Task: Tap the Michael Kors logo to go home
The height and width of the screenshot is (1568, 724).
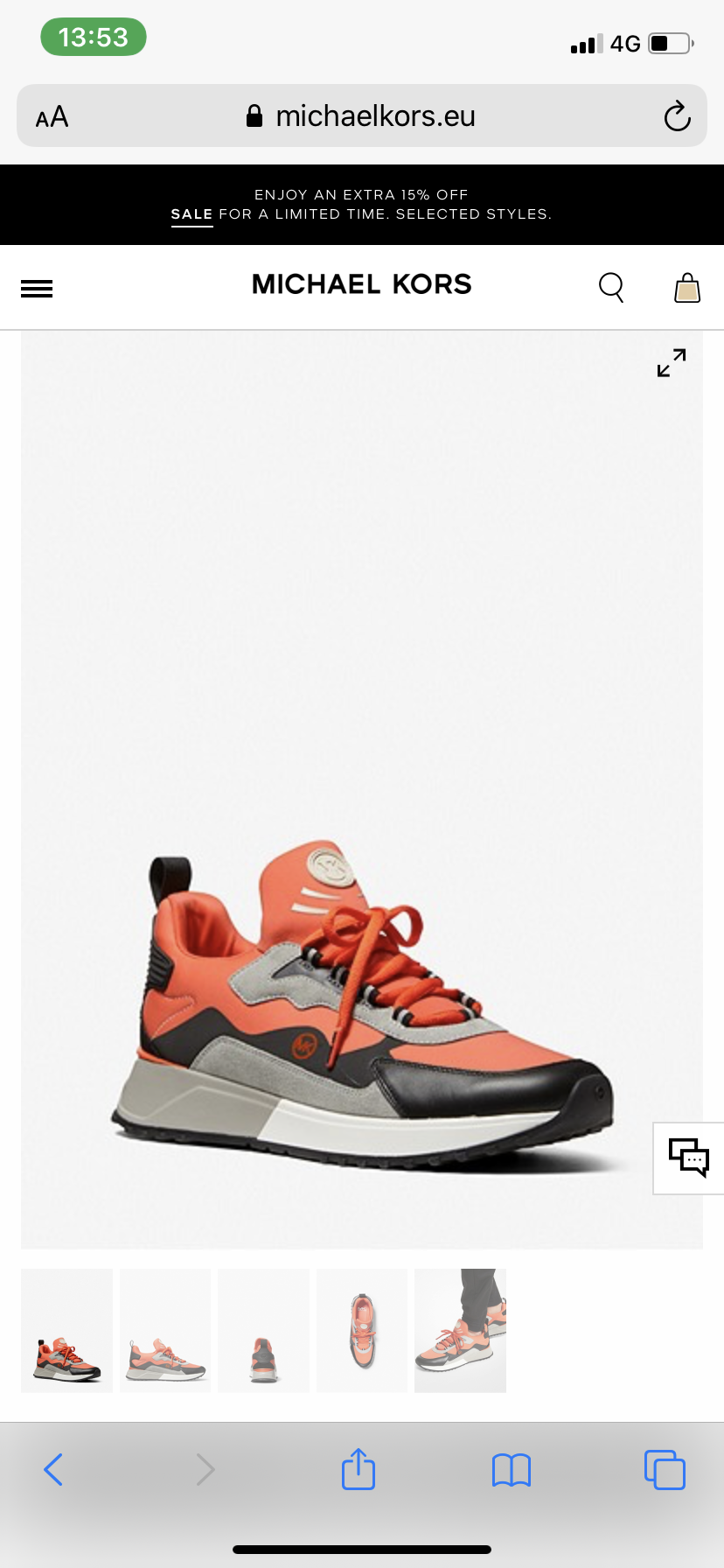Action: coord(362,284)
